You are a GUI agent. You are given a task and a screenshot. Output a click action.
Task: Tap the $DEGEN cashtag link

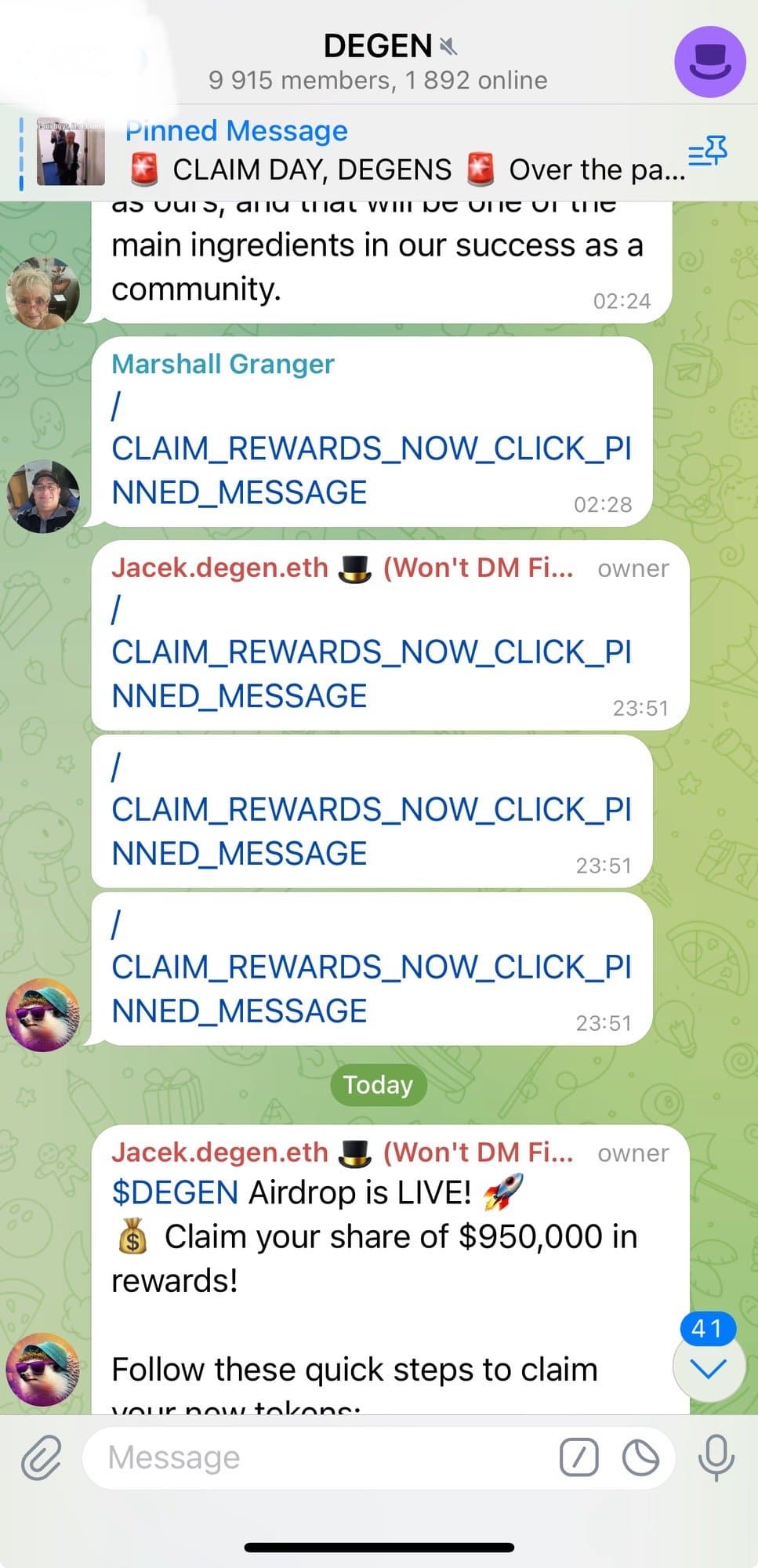pyautogui.click(x=175, y=1192)
